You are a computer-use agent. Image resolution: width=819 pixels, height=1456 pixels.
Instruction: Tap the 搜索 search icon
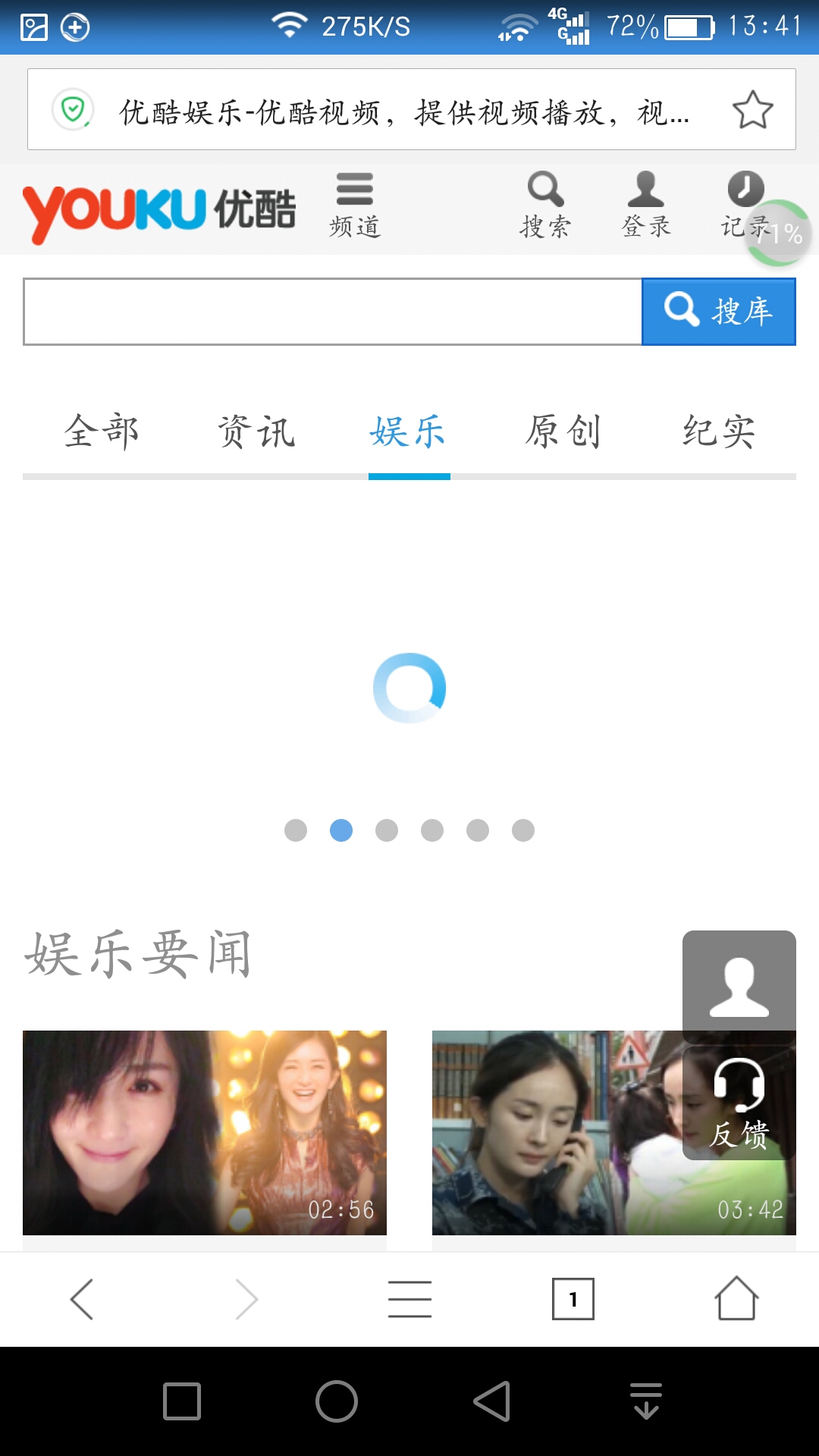point(543,188)
